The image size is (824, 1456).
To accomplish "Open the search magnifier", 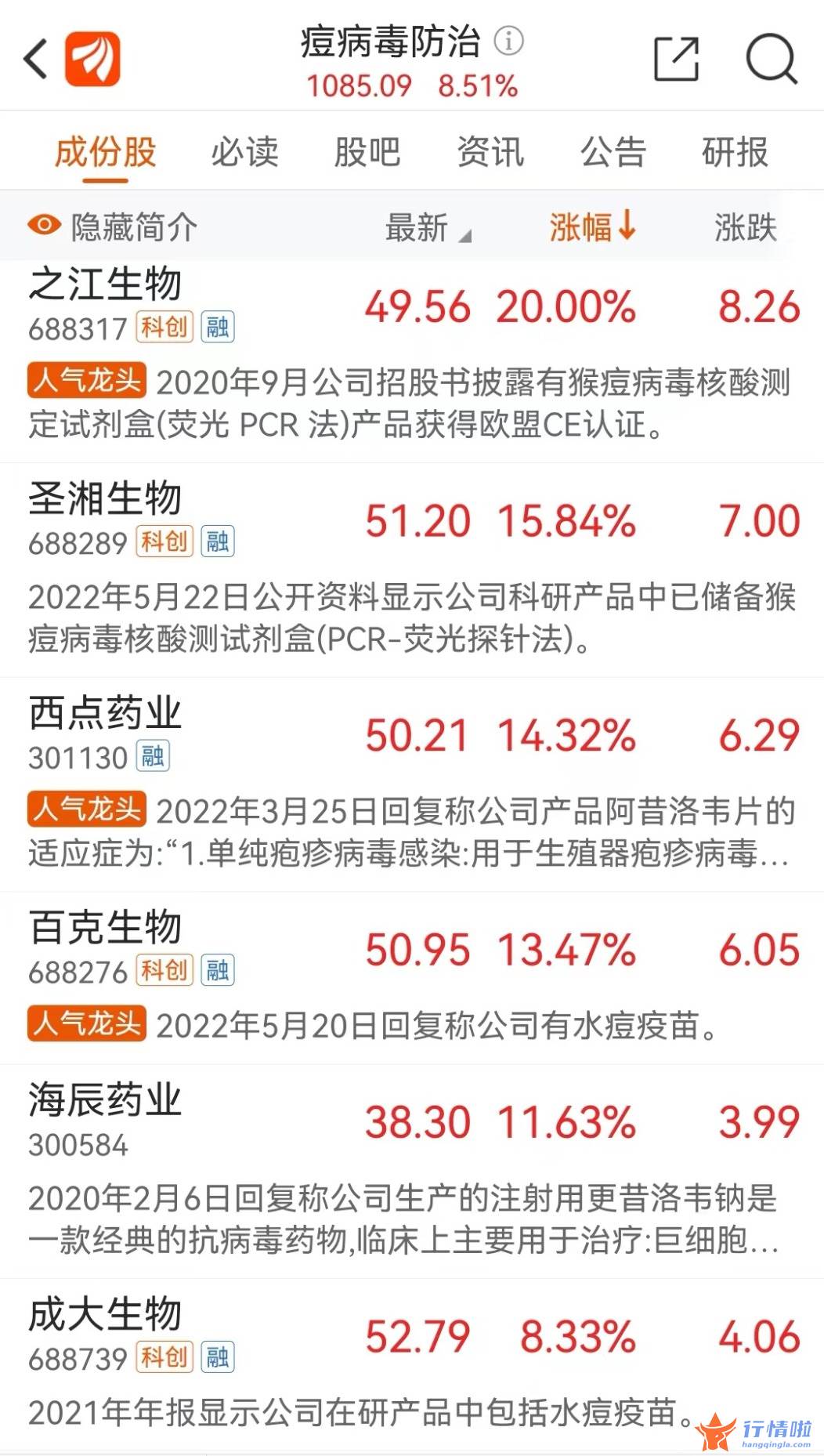I will (x=772, y=59).
